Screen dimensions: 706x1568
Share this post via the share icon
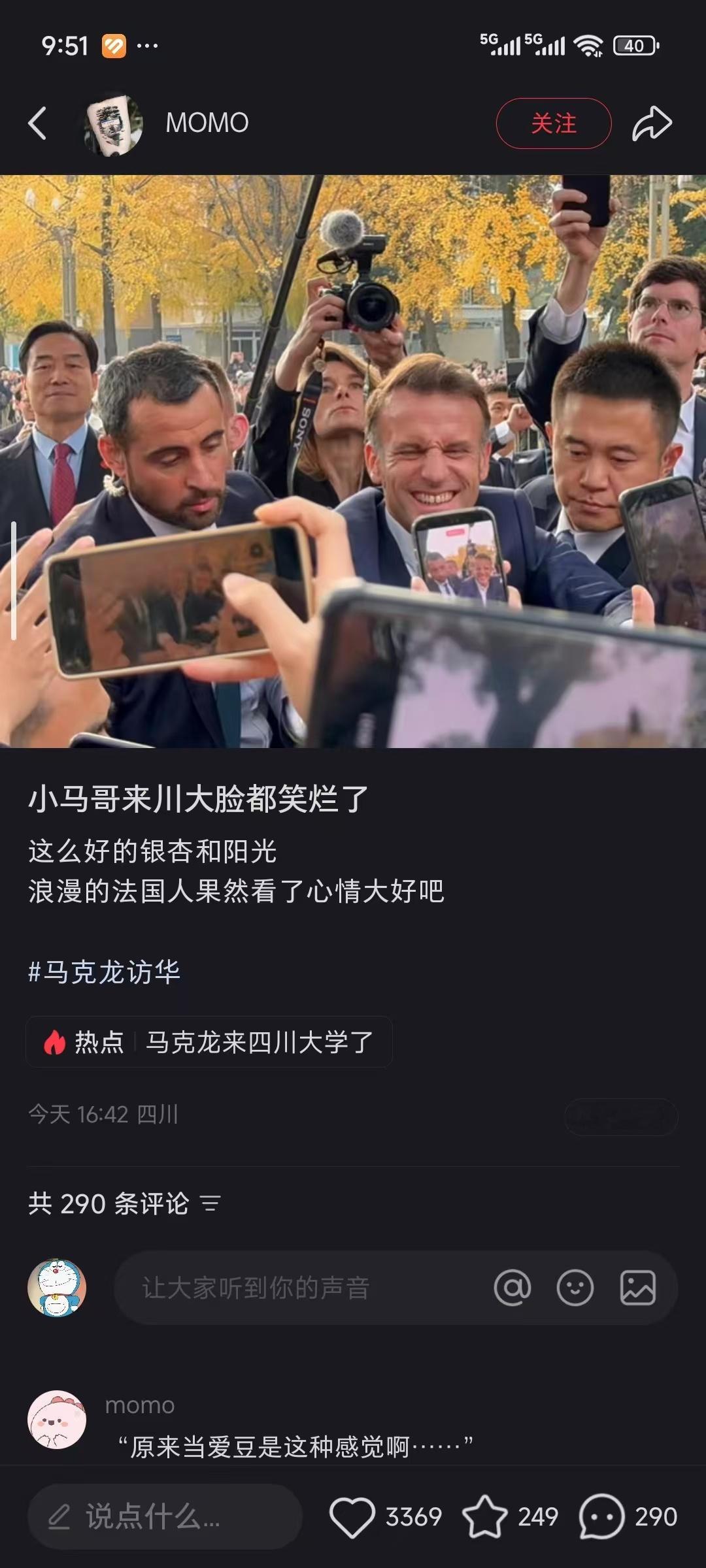coord(652,122)
